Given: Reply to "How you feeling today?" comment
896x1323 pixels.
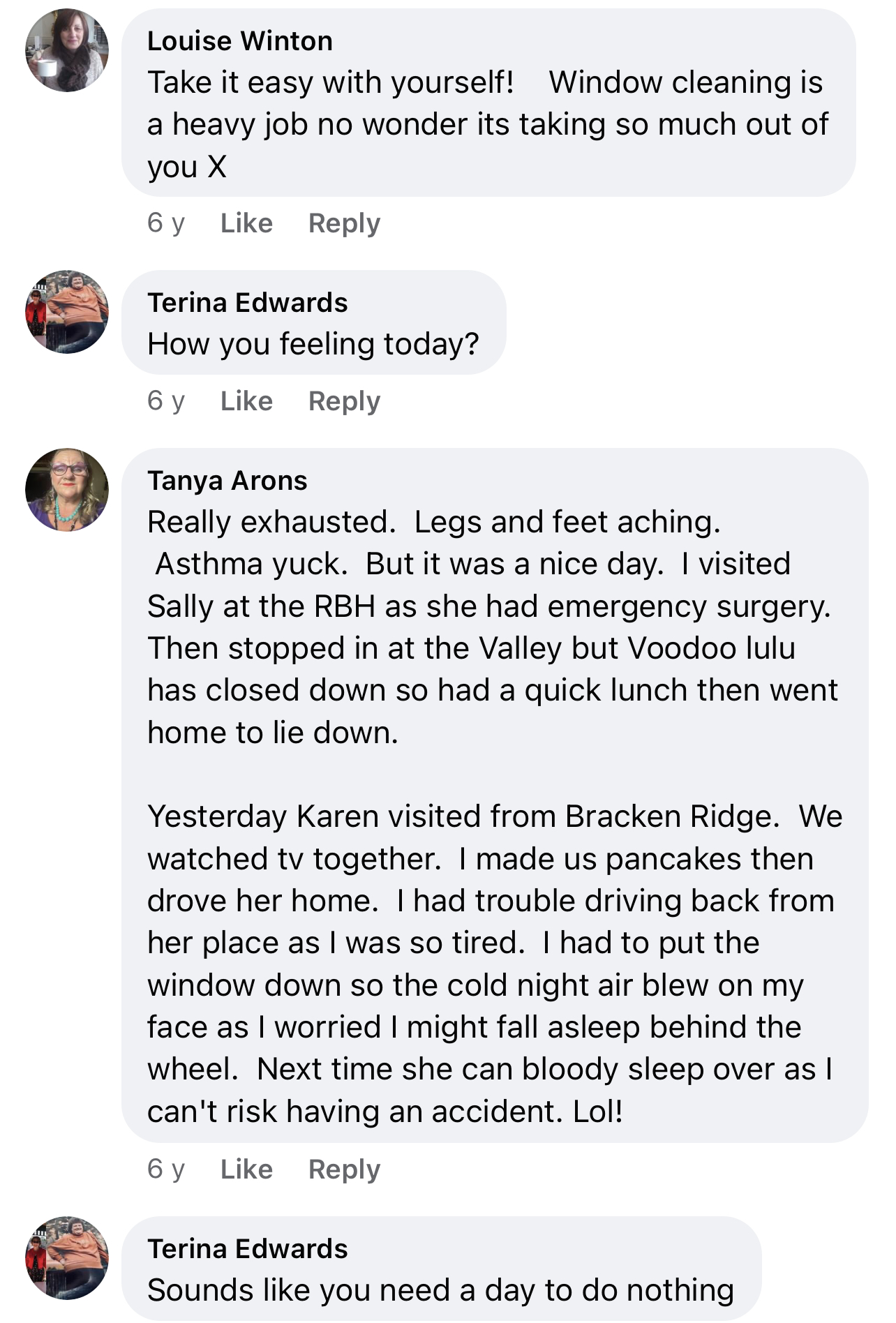Looking at the screenshot, I should click(344, 401).
